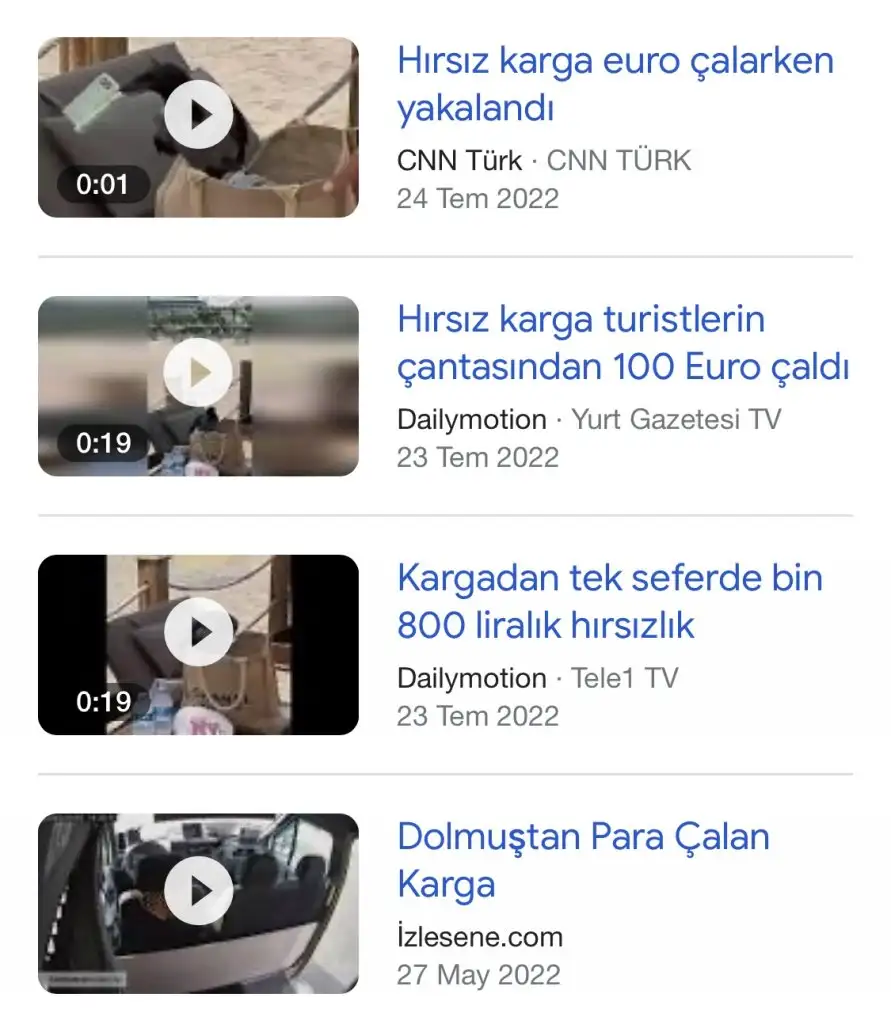This screenshot has height=1024, width=891.
Task: Play the CNN Türk video thumbnail
Action: pos(198,115)
